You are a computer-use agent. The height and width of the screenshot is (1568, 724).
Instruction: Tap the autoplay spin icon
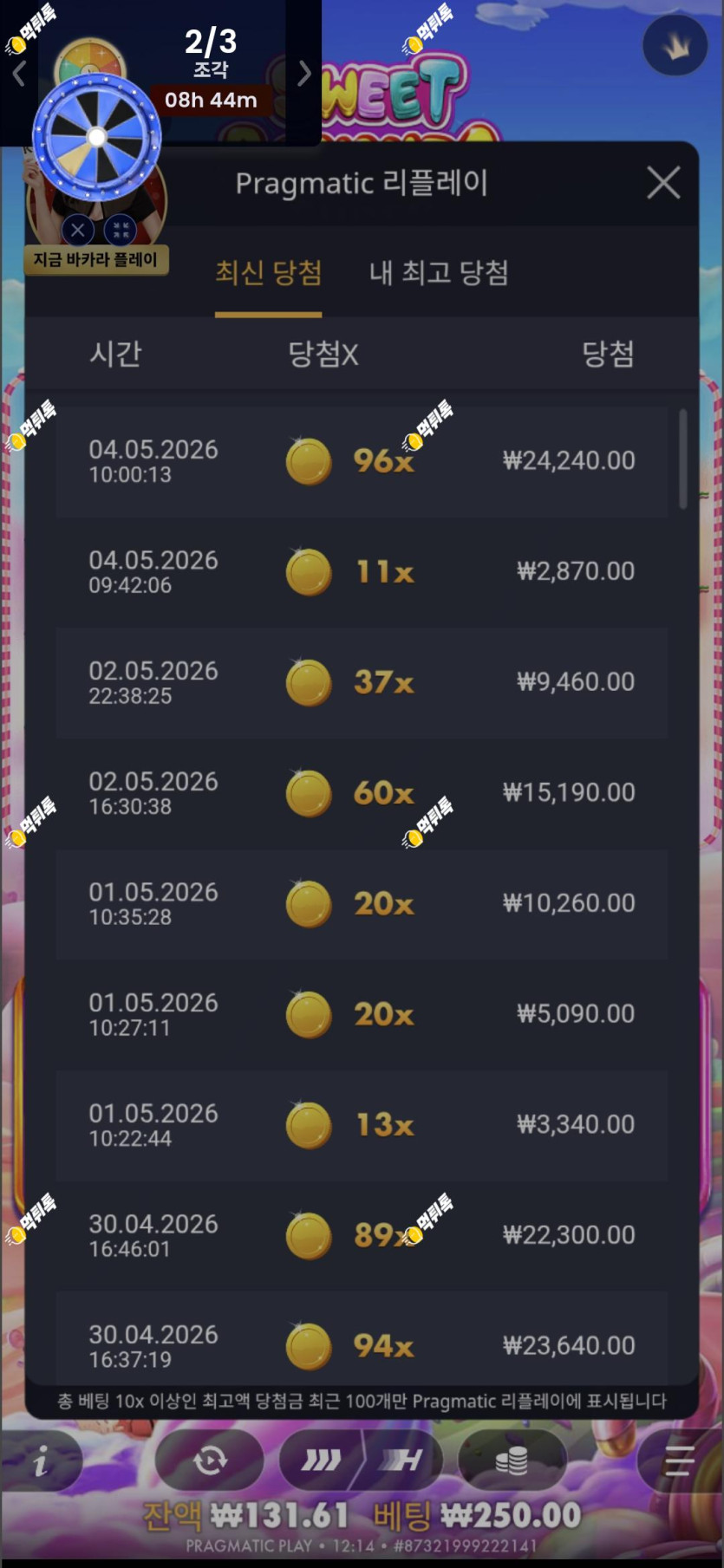(210, 1461)
